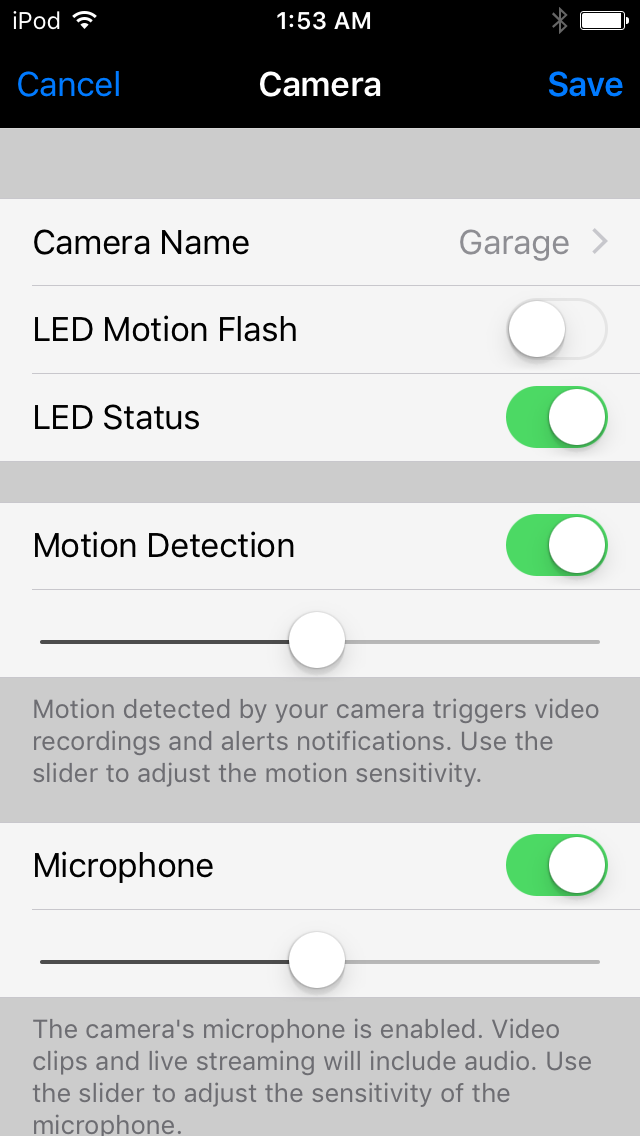The height and width of the screenshot is (1136, 640).
Task: Turn off the Microphone switch
Action: tap(557, 865)
